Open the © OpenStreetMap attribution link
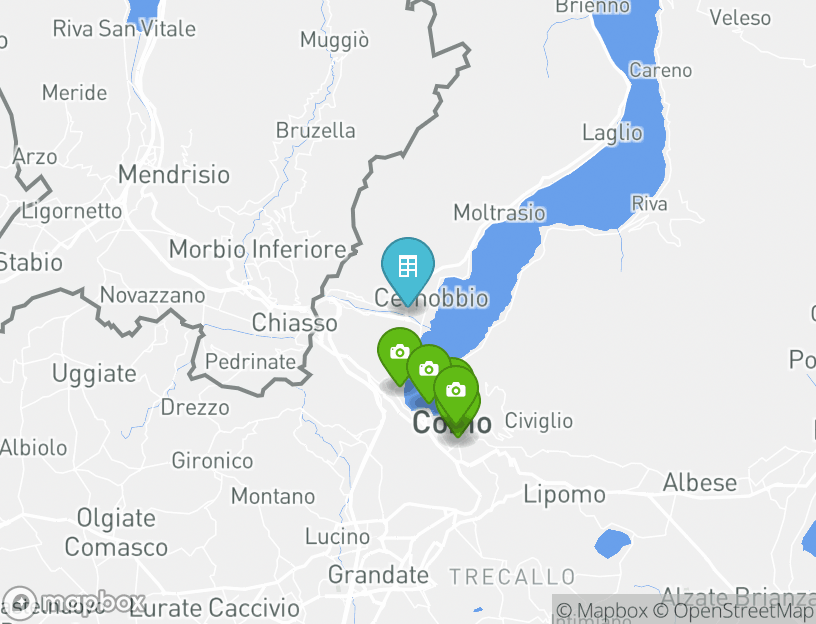The height and width of the screenshot is (624, 816). pos(734,611)
